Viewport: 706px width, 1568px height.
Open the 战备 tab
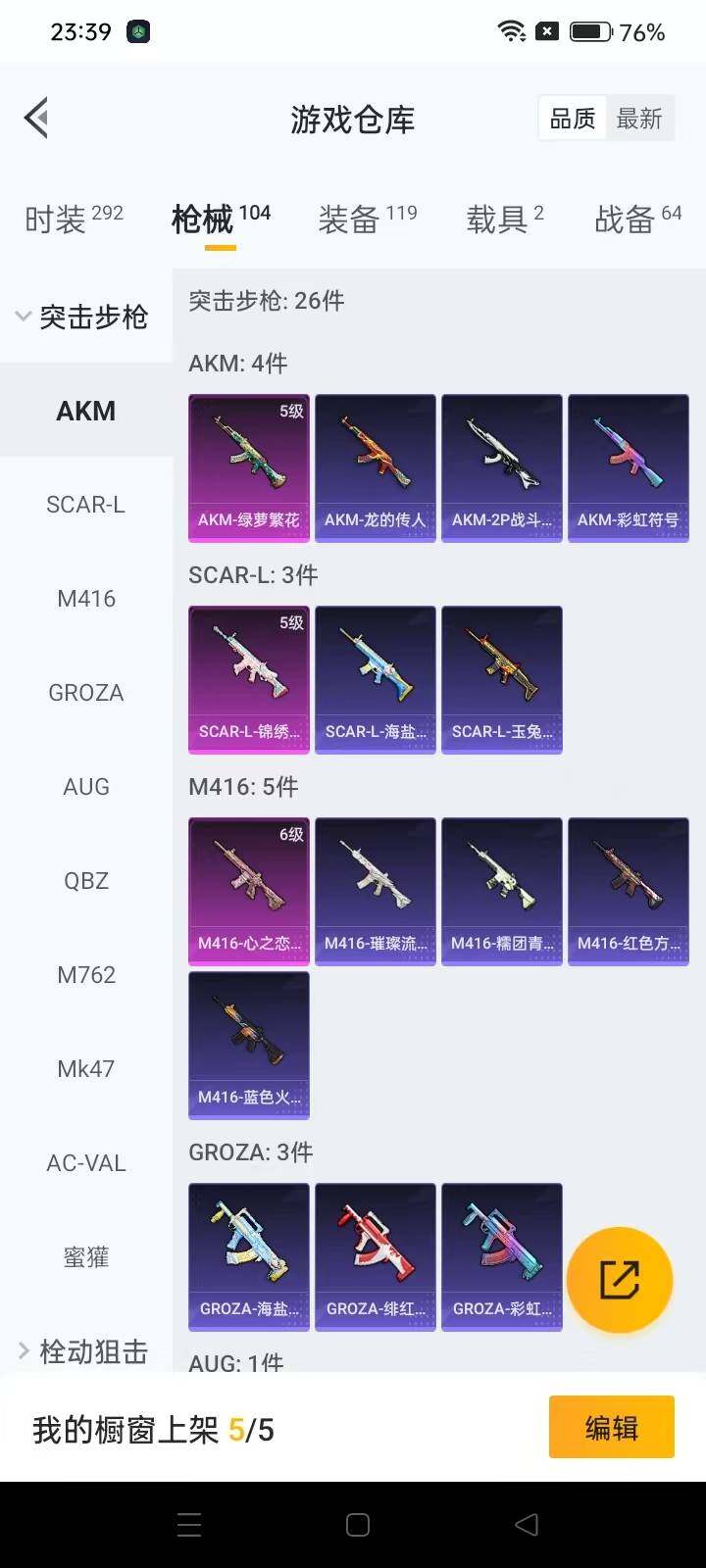637,218
